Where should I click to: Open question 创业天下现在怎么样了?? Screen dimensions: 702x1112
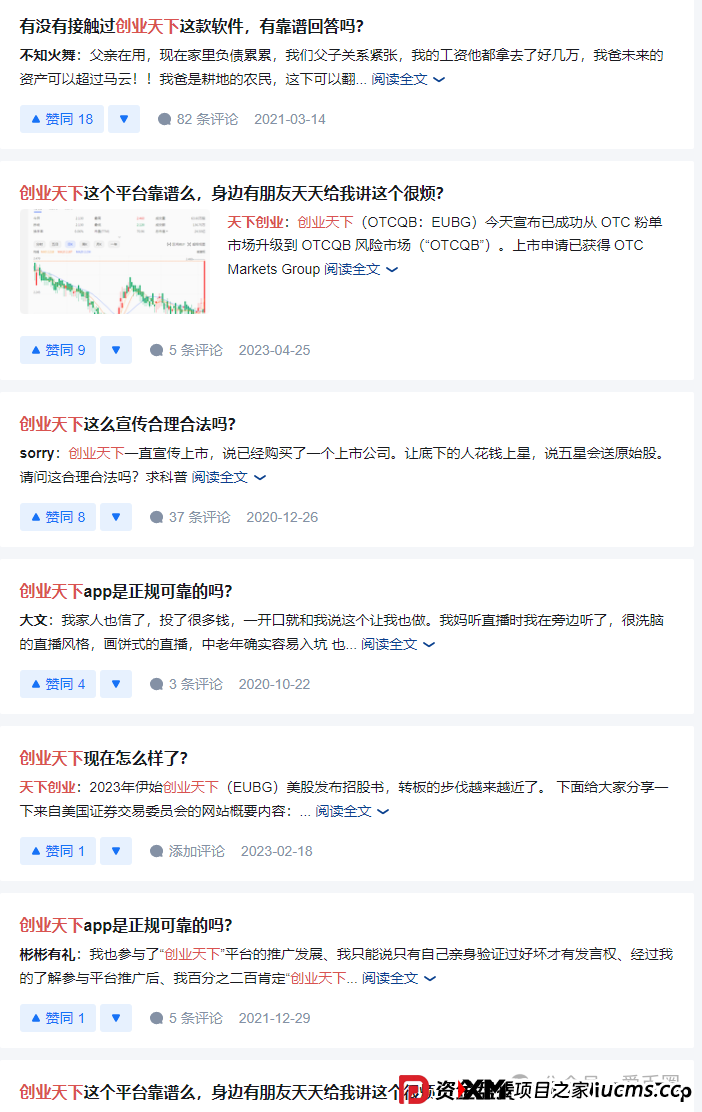(104, 758)
